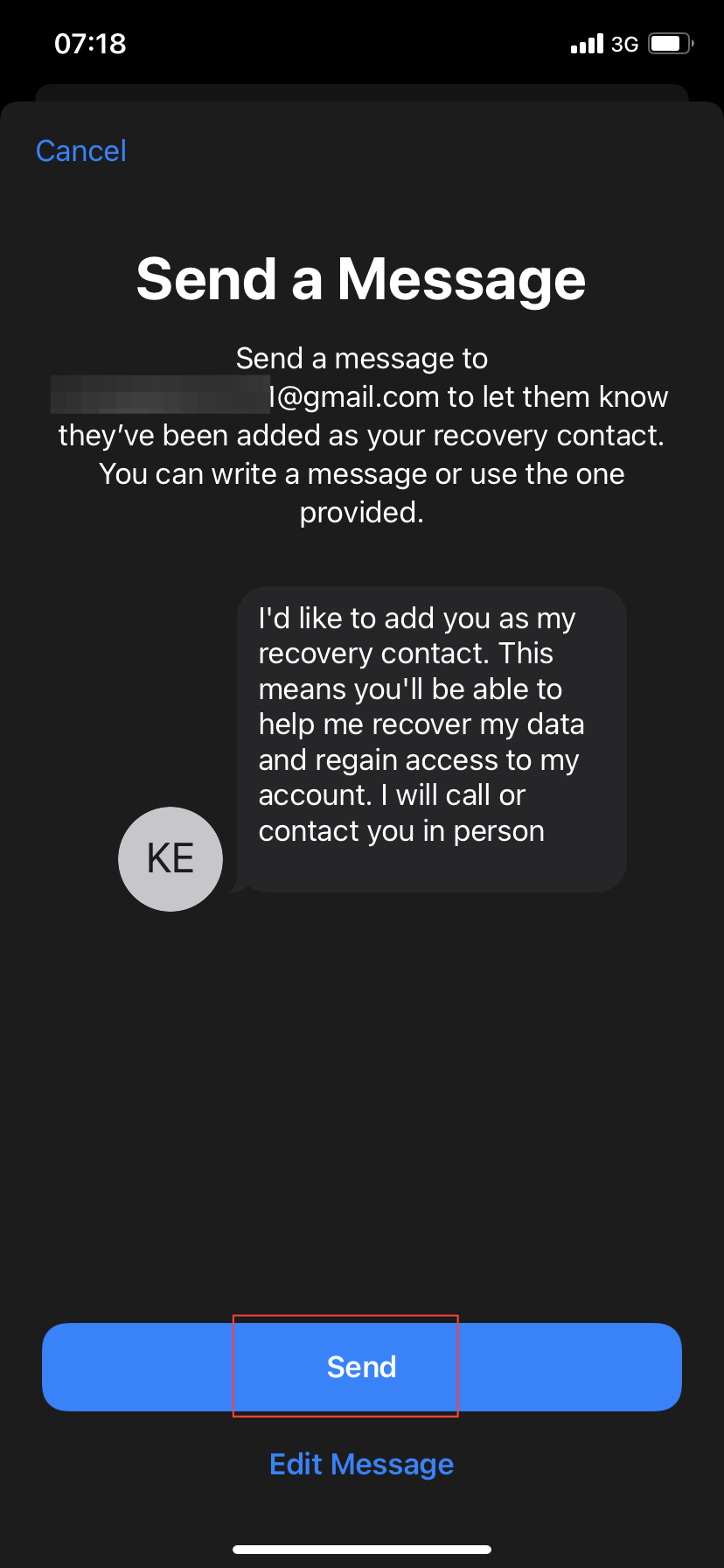Cancel sending the recovery contact message
The width and height of the screenshot is (724, 1568).
click(81, 151)
